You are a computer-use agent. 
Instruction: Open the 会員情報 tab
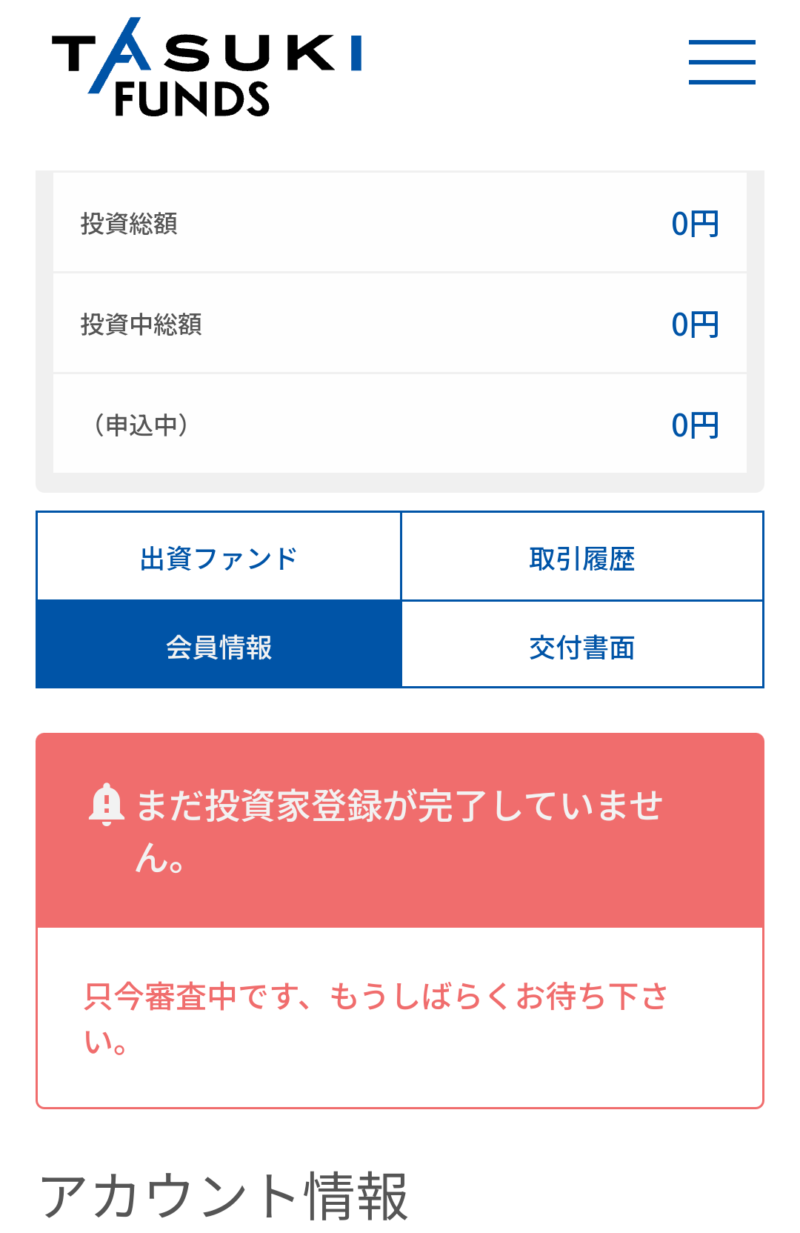[217, 645]
